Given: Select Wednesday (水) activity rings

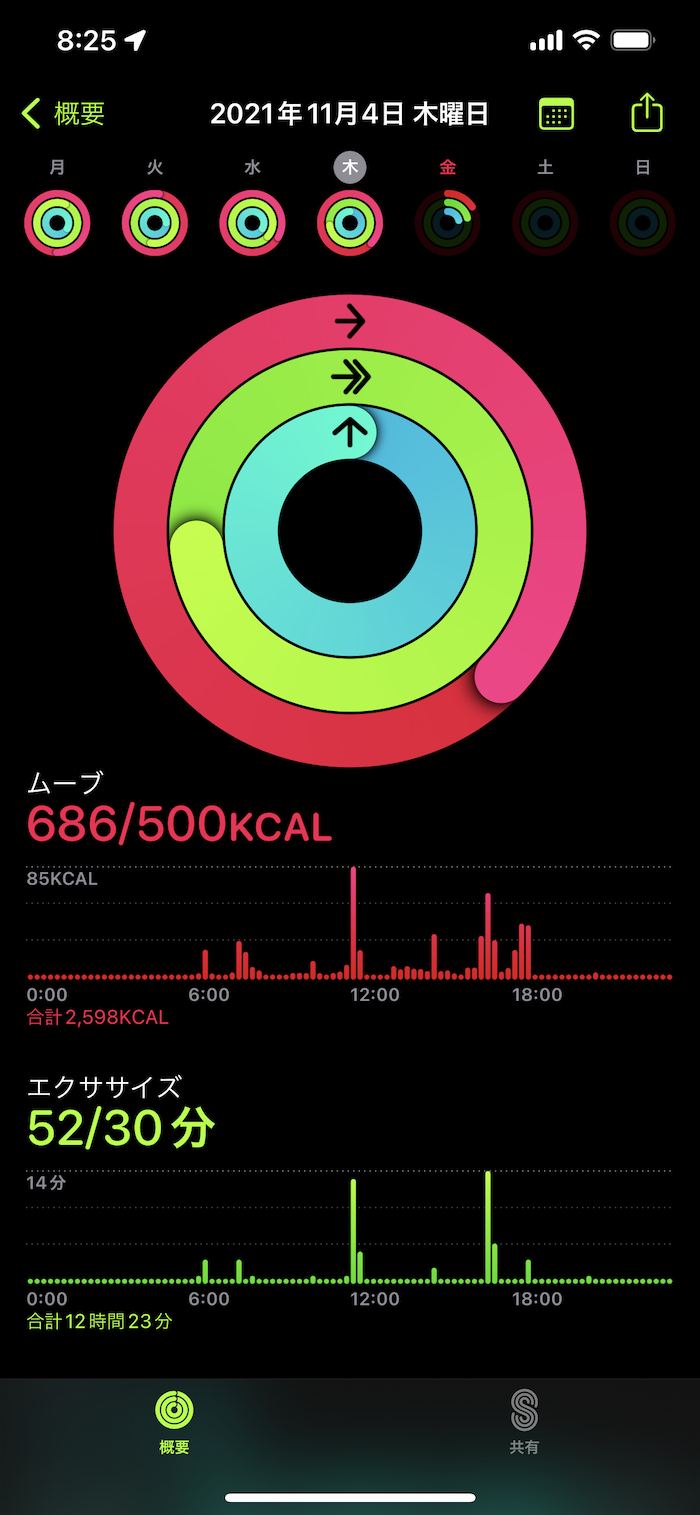Looking at the screenshot, I should click(252, 222).
